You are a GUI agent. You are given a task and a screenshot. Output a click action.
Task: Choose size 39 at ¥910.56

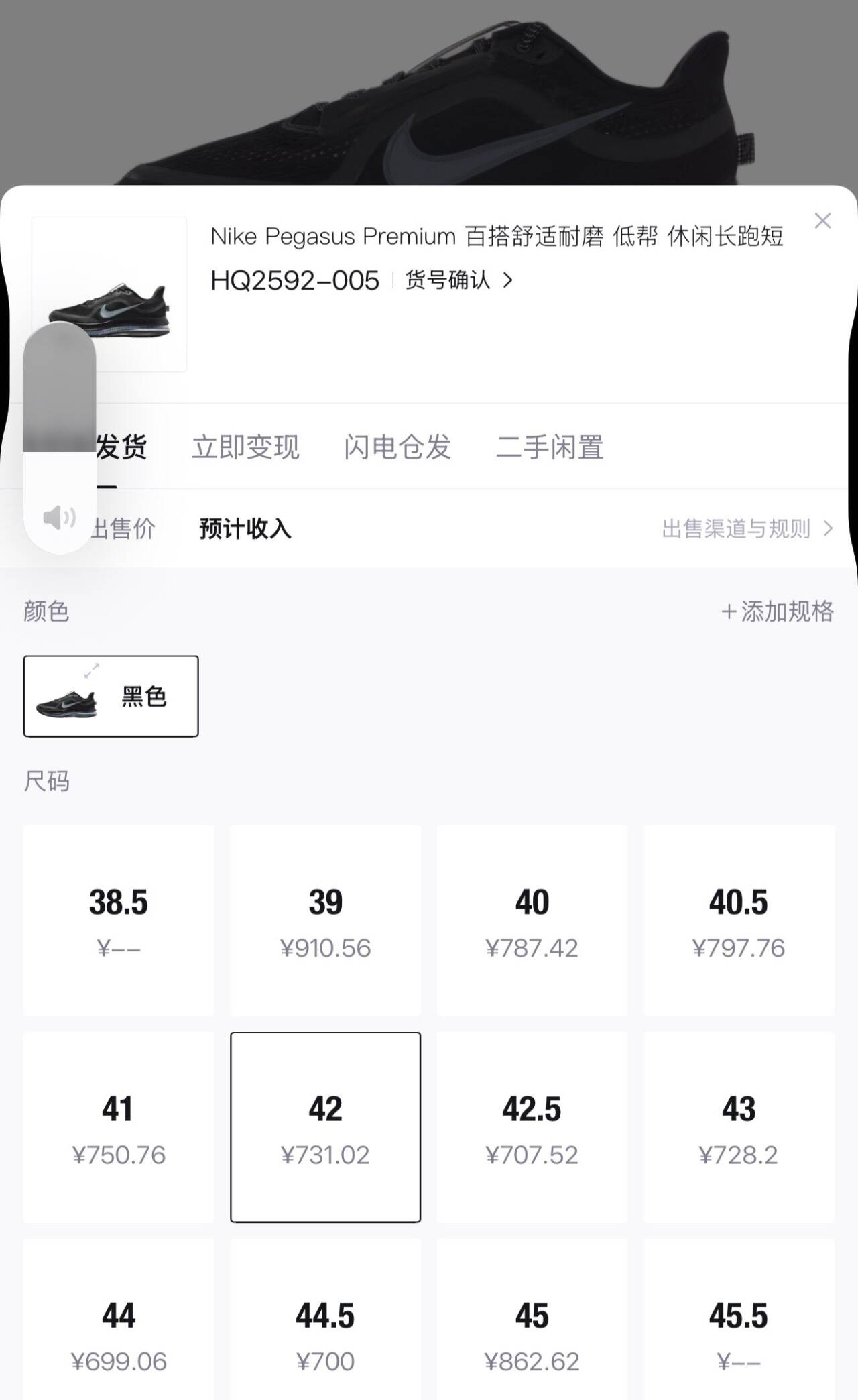(x=326, y=921)
